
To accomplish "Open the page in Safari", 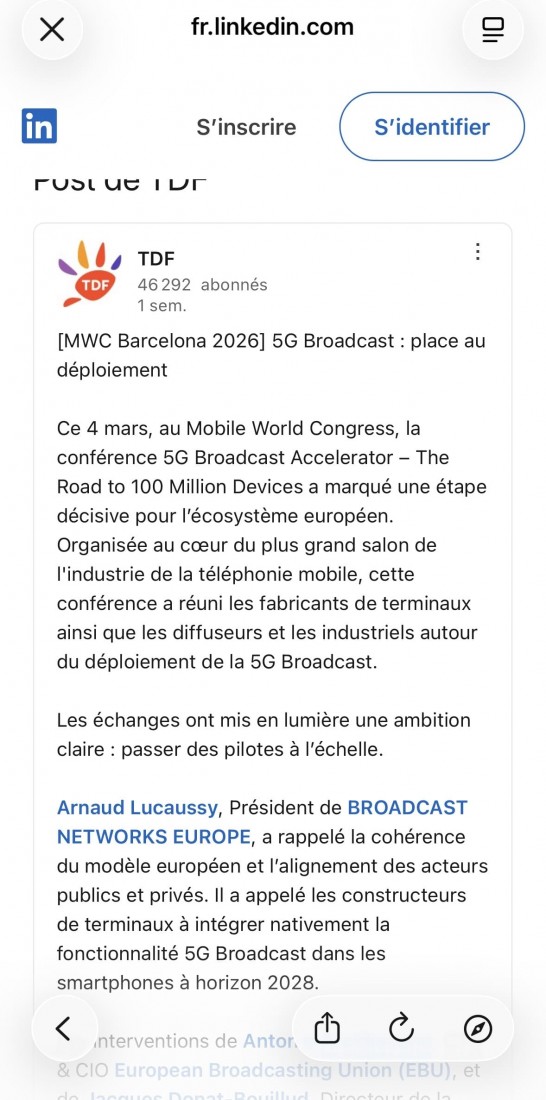I will 478,1029.
